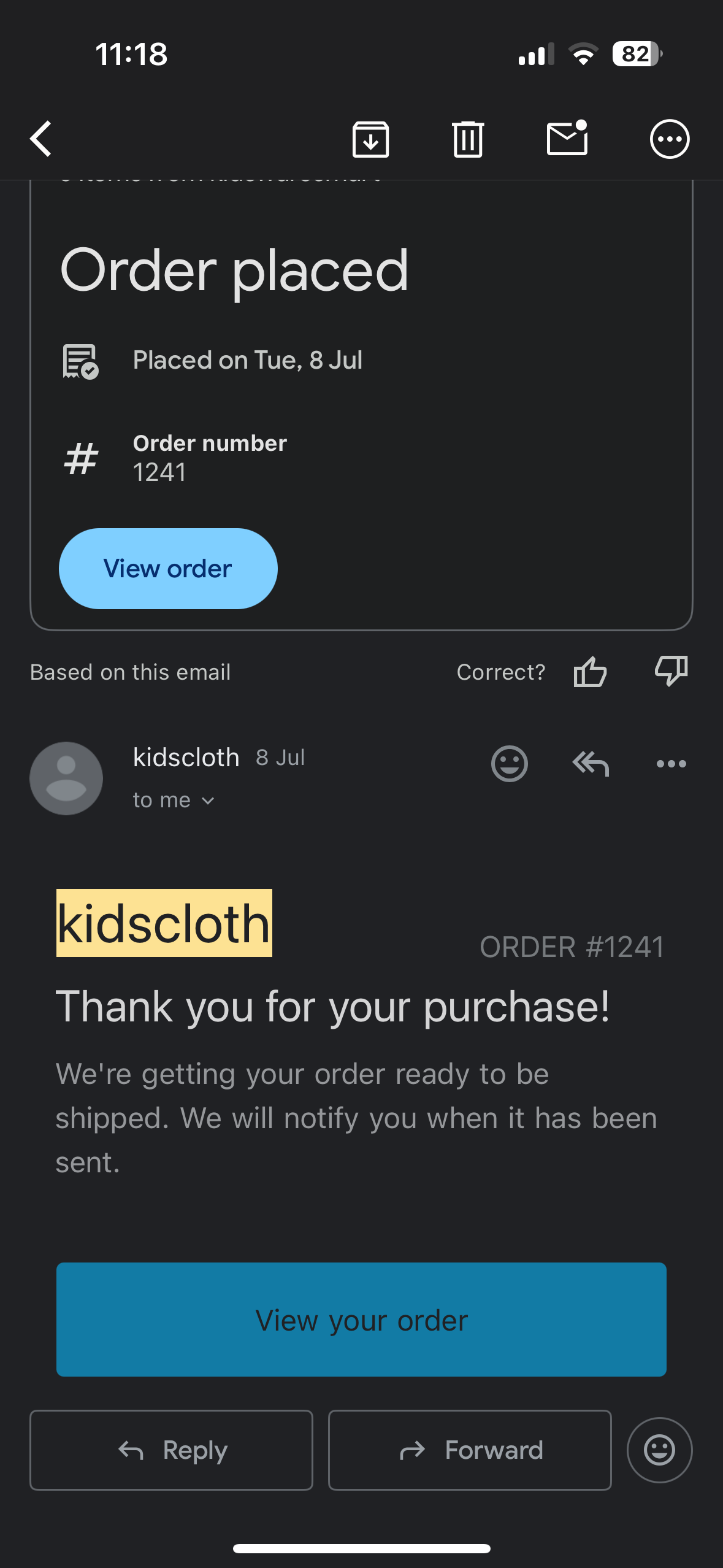Reply all to kidscloth message
The height and width of the screenshot is (1568, 723).
pos(590,764)
